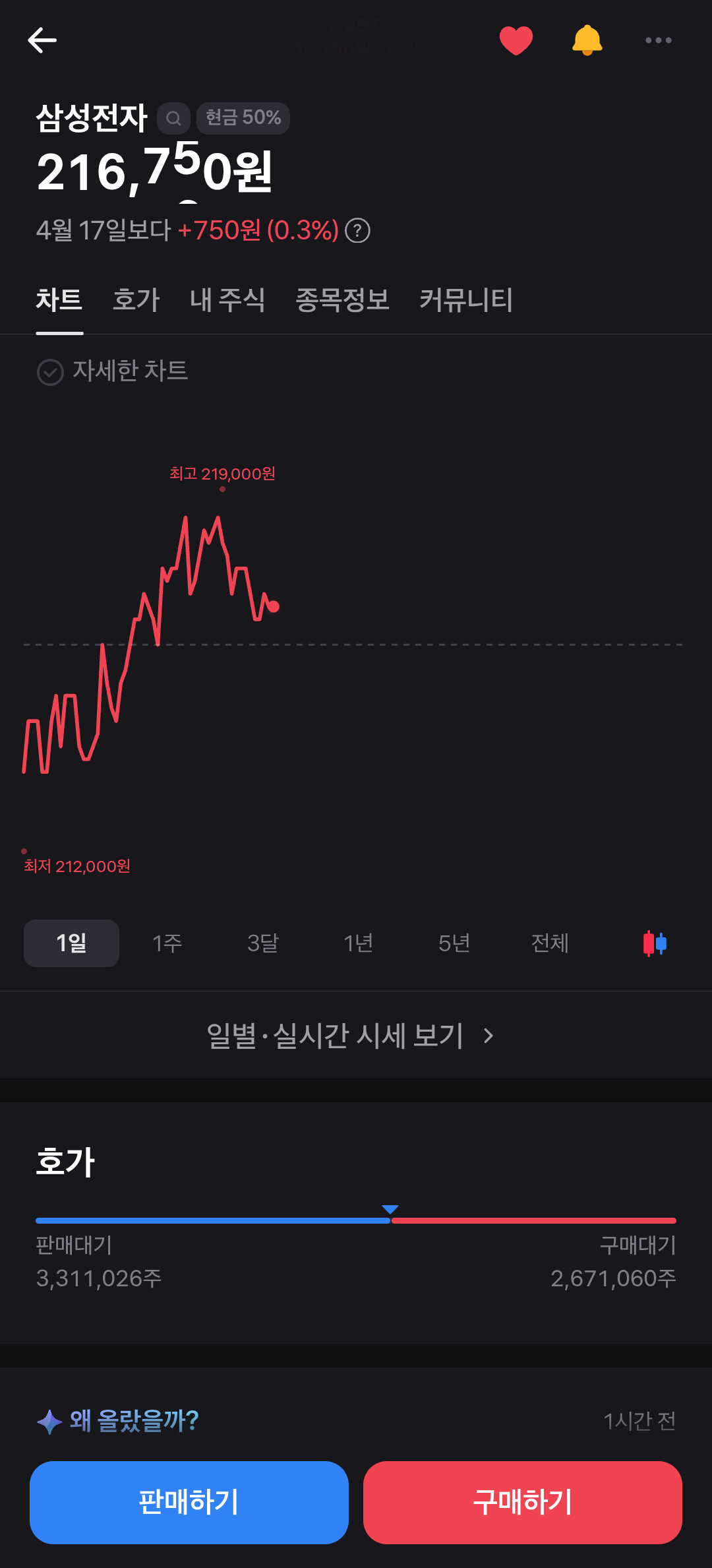The image size is (712, 1568).
Task: Open the 종목정보 tab
Action: (x=342, y=300)
